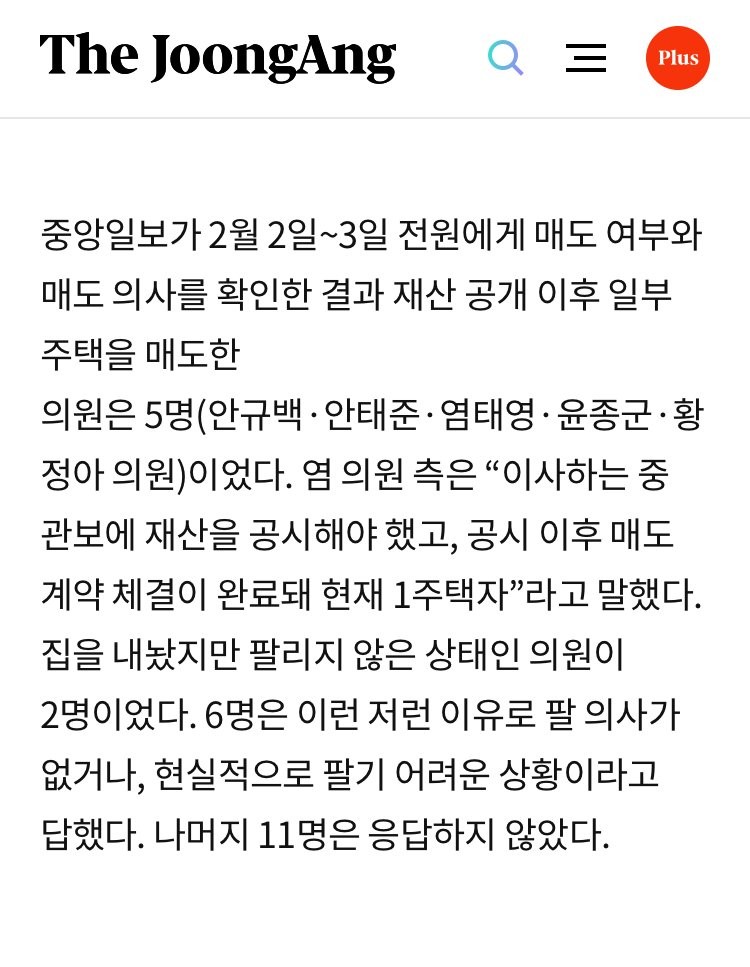Open the search magnifier icon
The width and height of the screenshot is (750, 967).
pos(505,57)
